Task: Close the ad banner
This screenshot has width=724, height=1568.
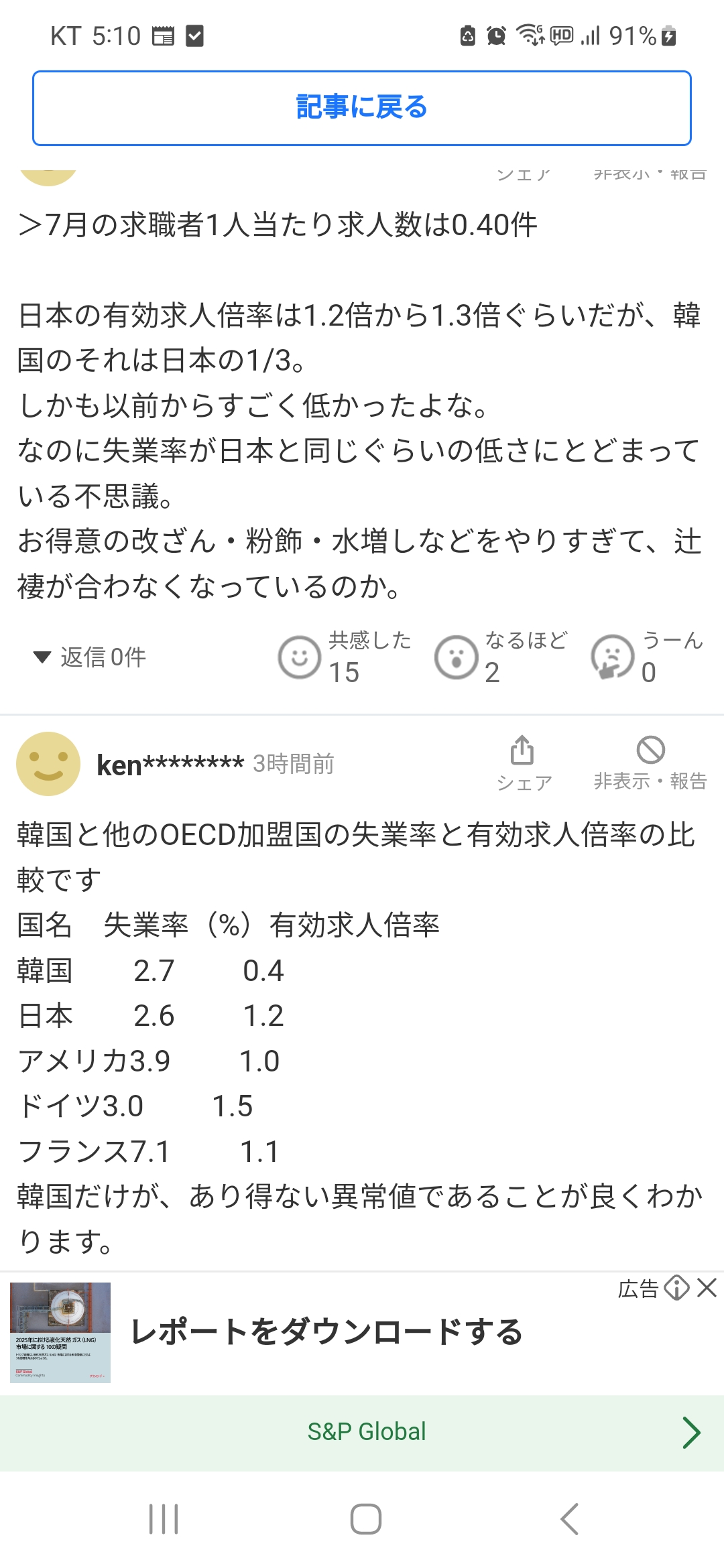Action: coord(707,1288)
